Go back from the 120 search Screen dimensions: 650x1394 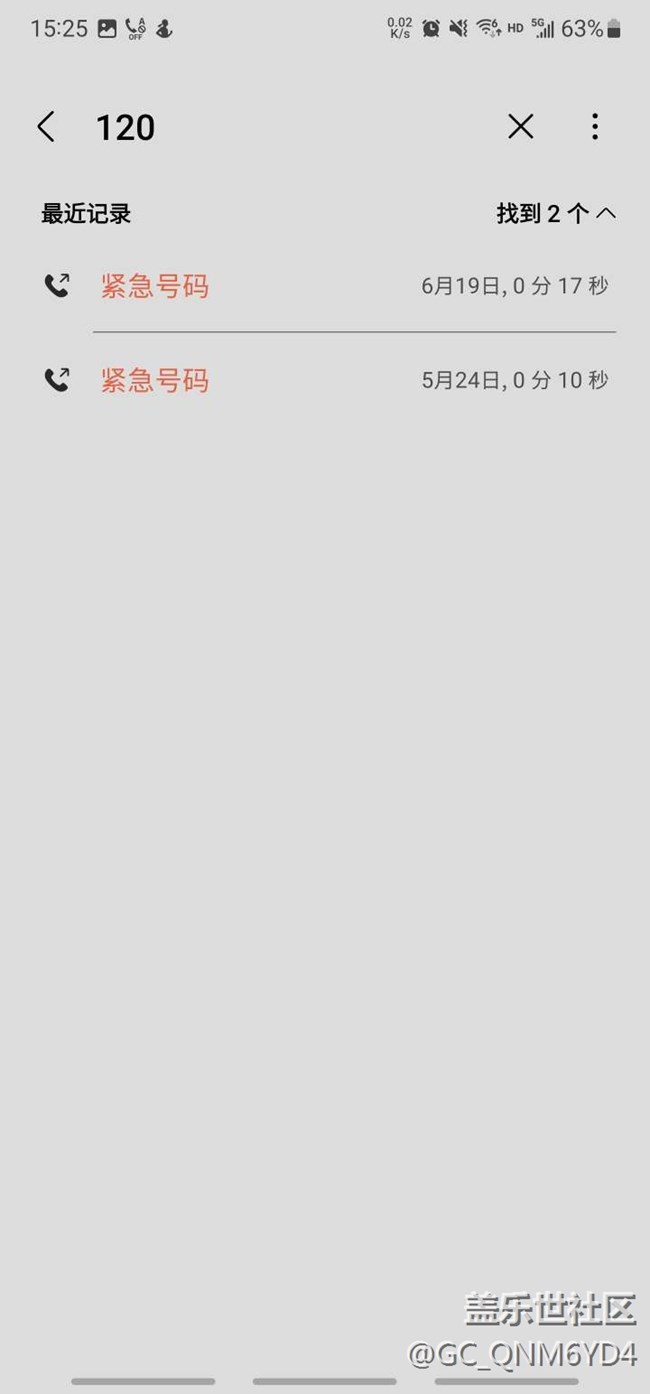[x=46, y=127]
